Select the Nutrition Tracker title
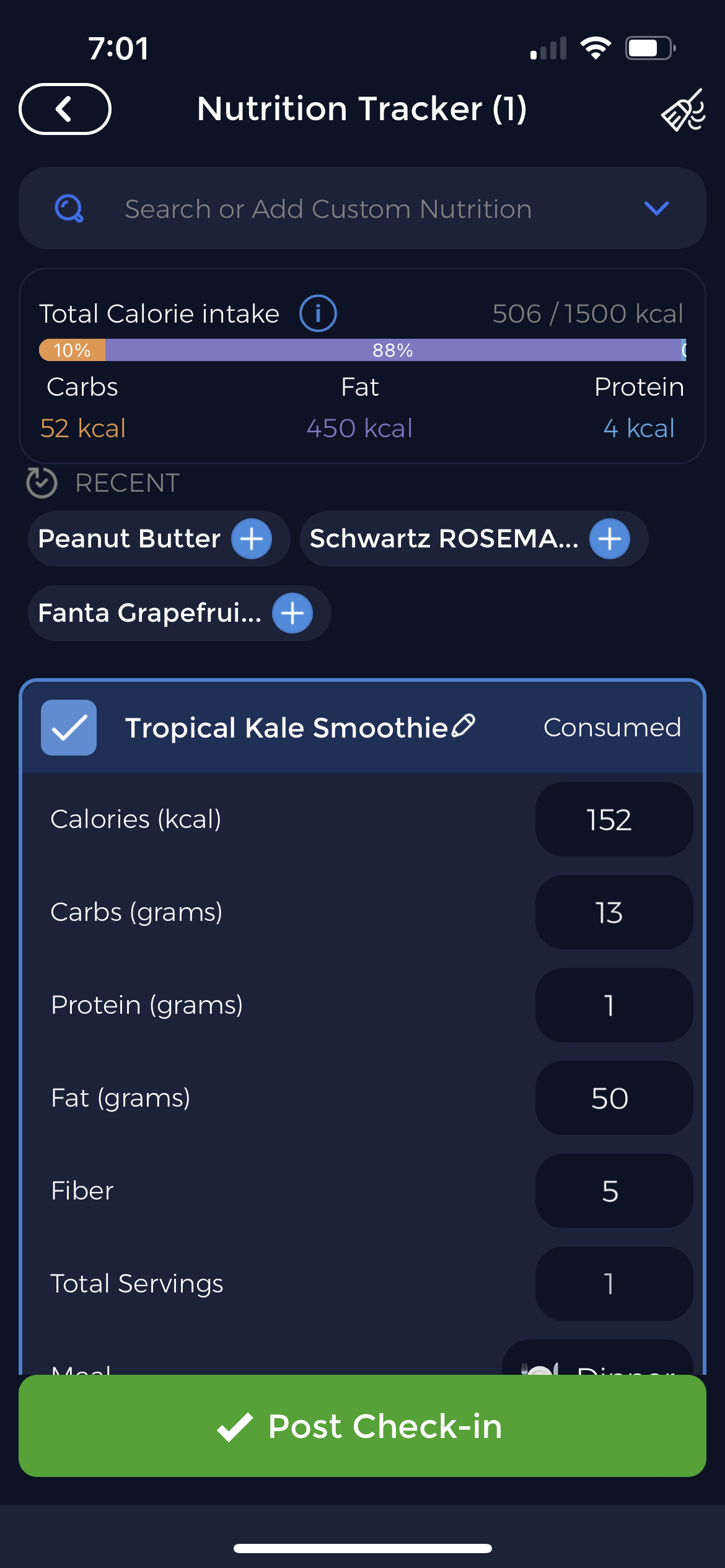The height and width of the screenshot is (1568, 725). pos(361,108)
